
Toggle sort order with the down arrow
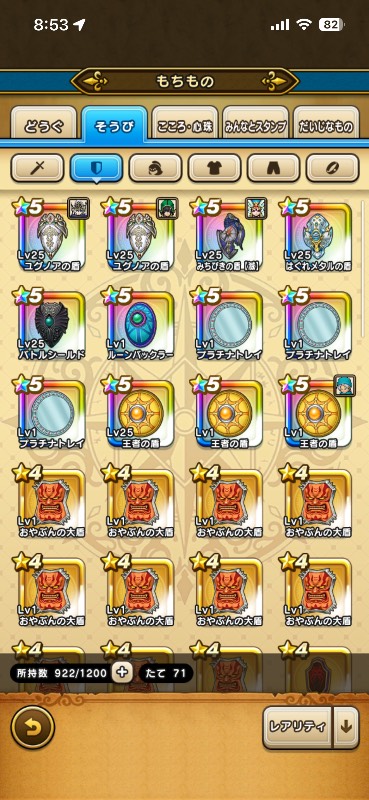click(346, 727)
